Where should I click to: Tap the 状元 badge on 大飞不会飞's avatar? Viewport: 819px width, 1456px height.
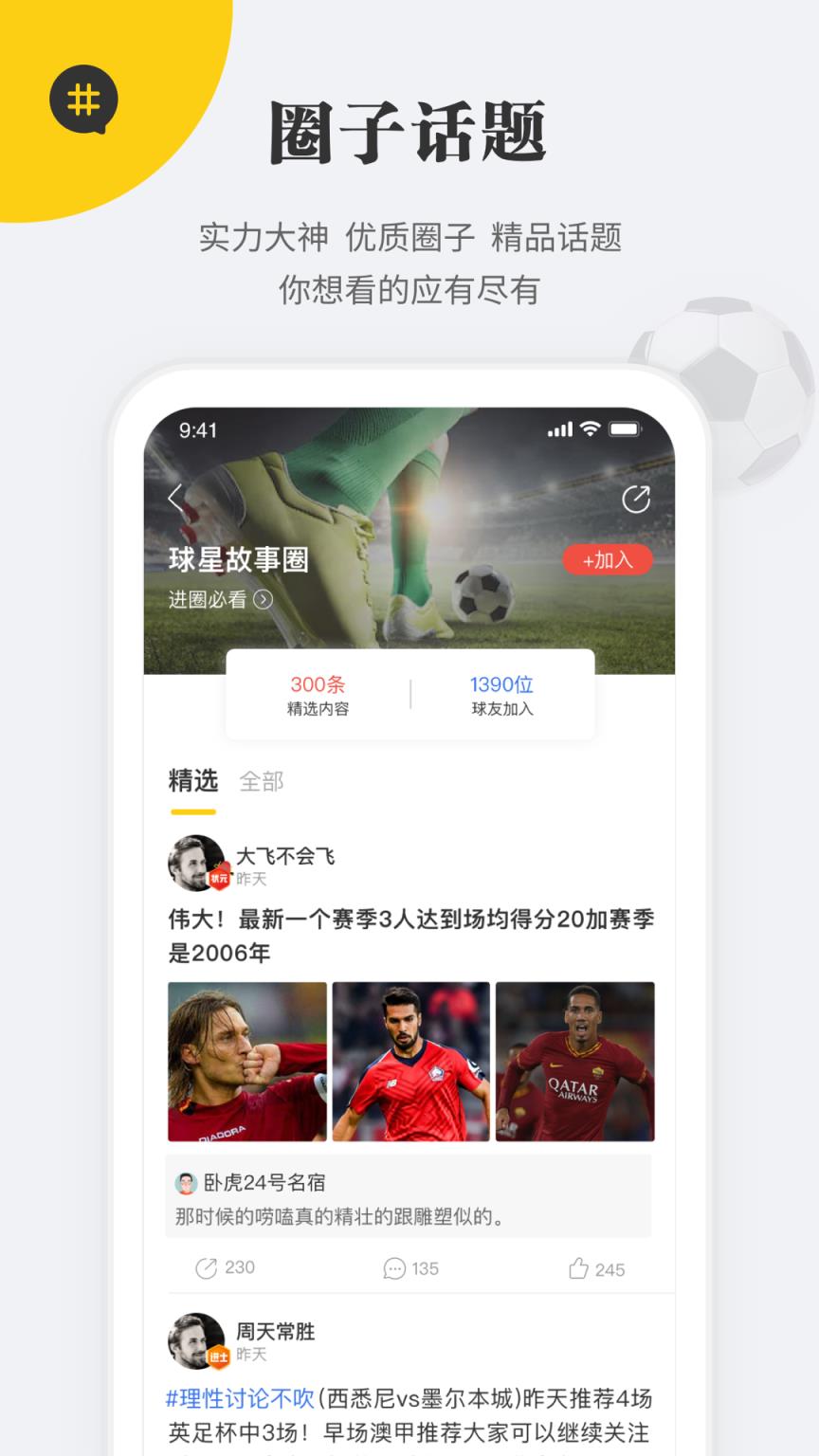tap(218, 881)
